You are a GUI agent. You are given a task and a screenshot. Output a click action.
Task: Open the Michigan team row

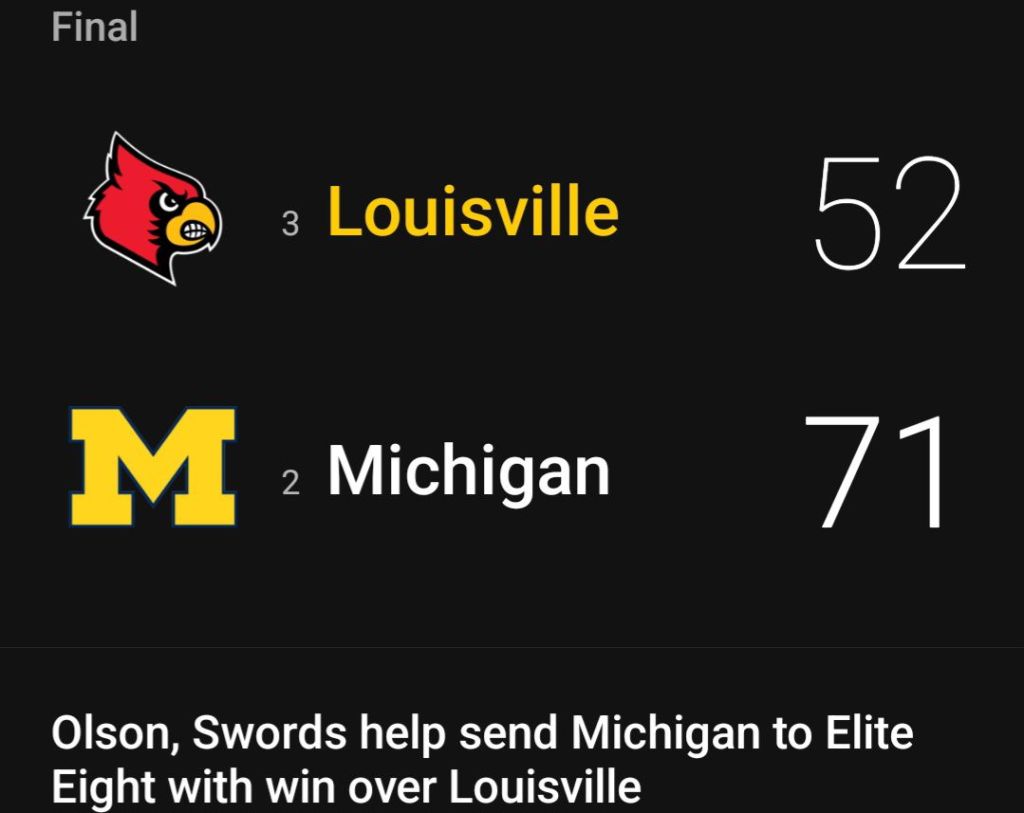tap(468, 471)
